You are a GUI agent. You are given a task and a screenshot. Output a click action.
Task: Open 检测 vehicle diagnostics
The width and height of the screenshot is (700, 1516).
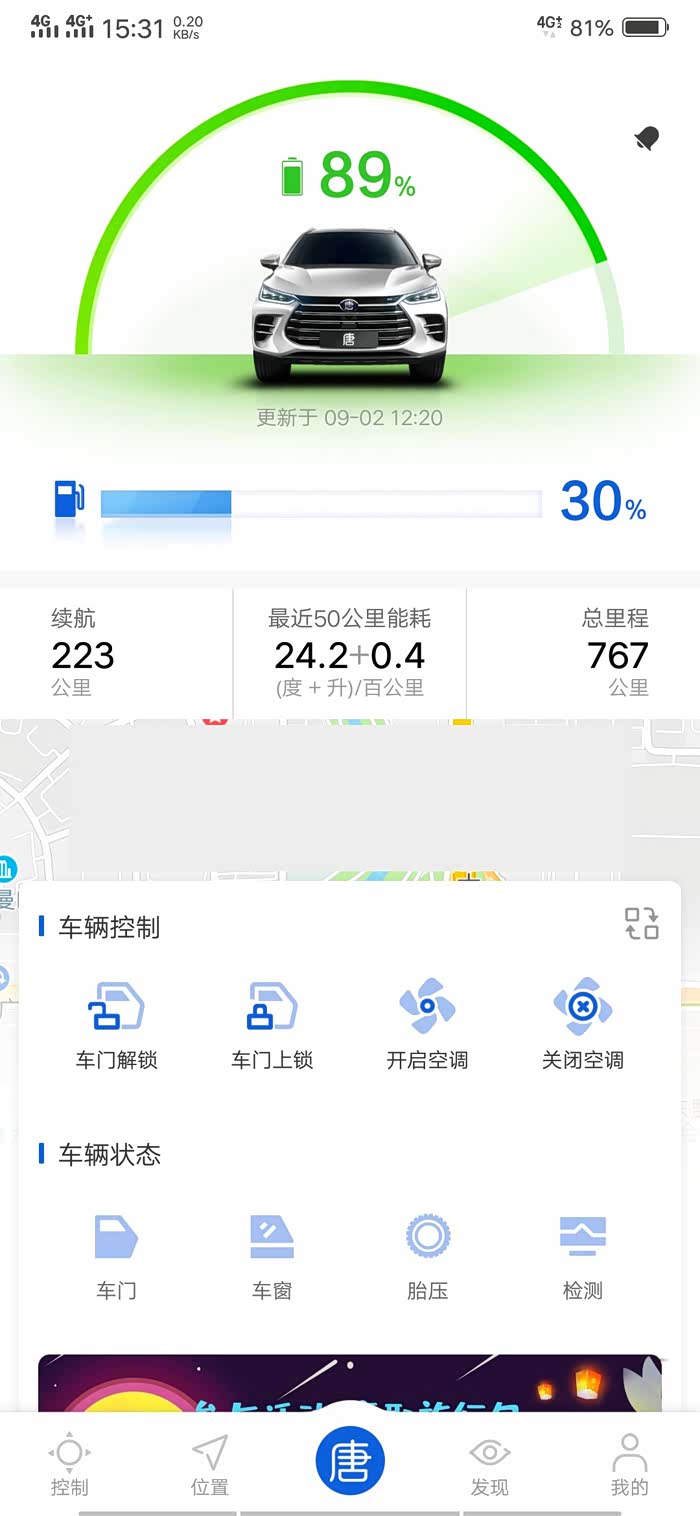pos(582,1257)
